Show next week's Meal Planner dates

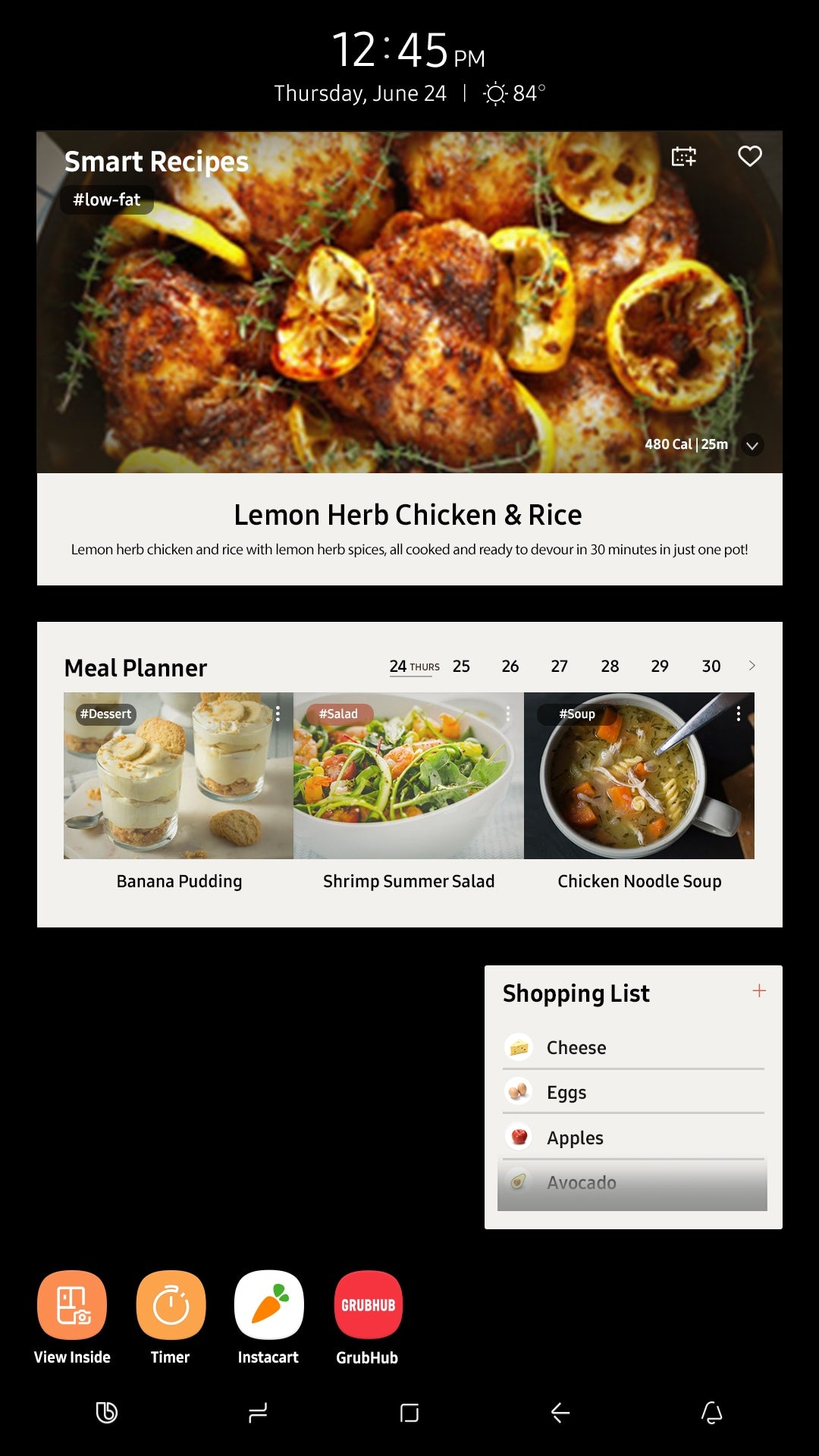752,666
